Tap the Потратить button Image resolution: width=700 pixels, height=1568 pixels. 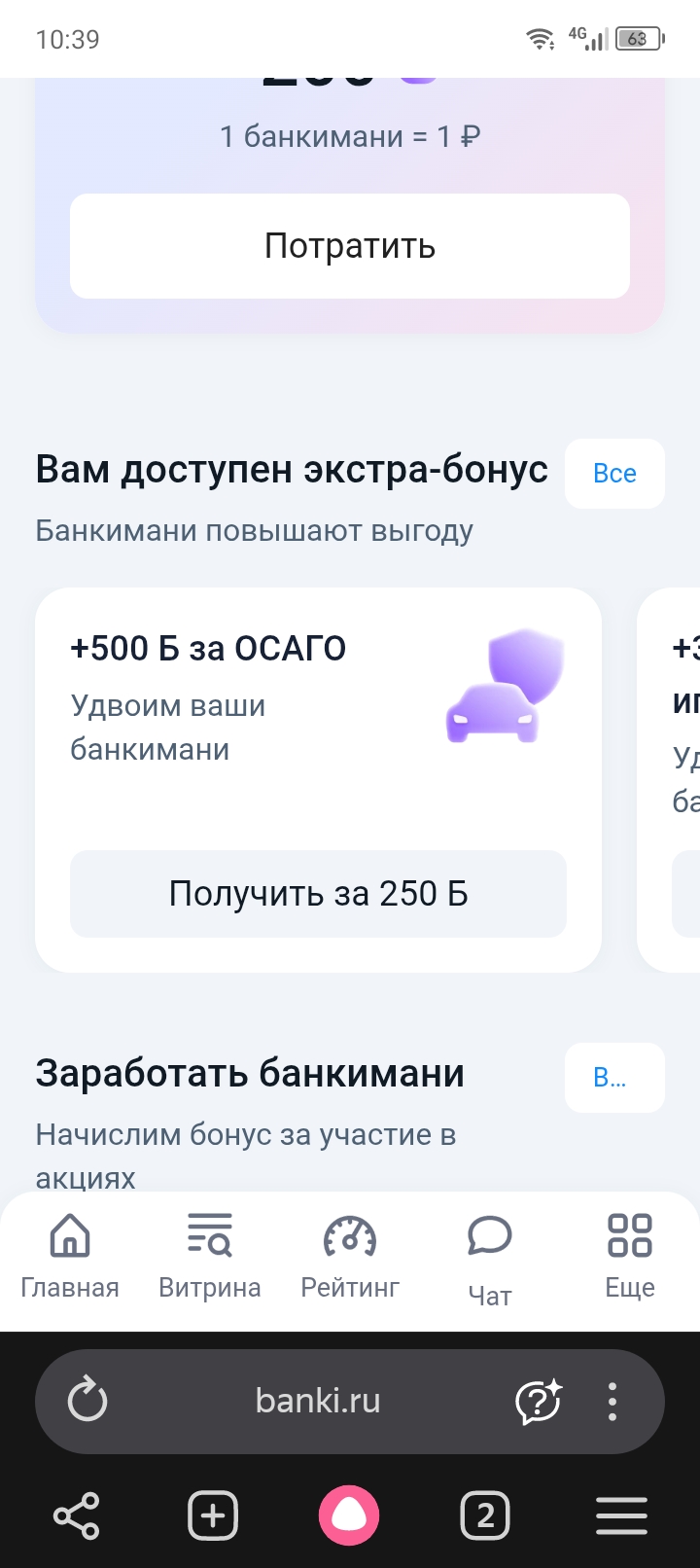[x=350, y=246]
